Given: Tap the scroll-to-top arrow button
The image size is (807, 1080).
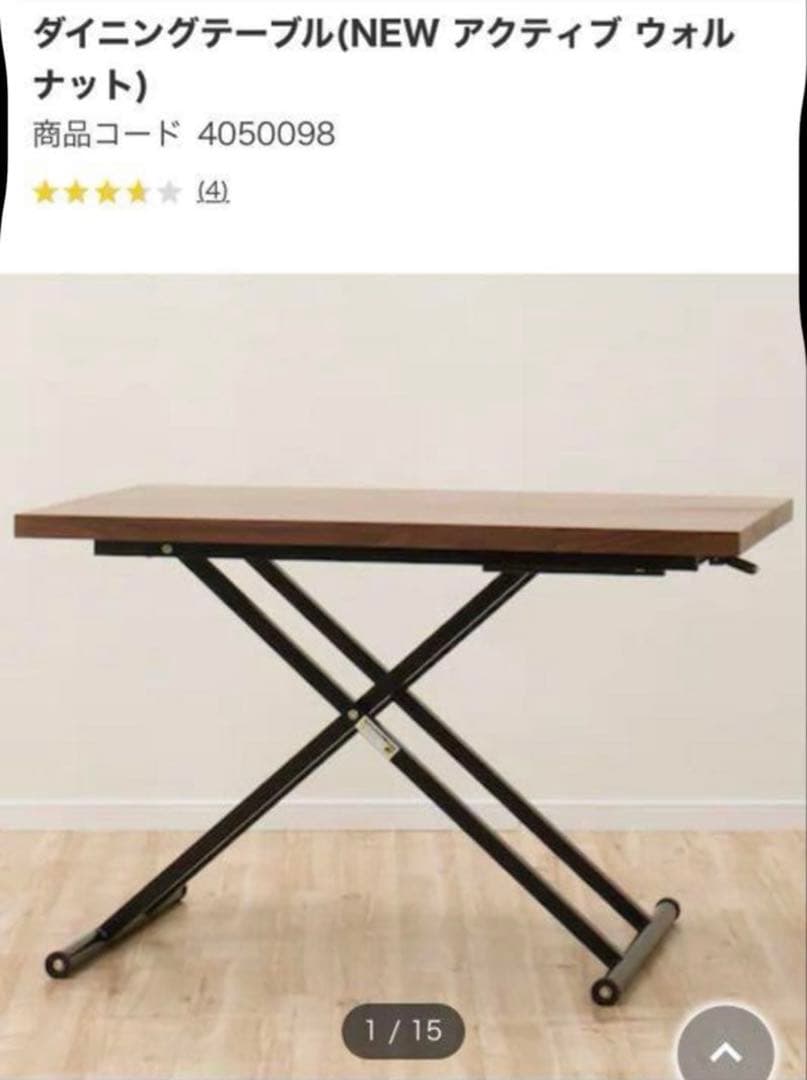Looking at the screenshot, I should (725, 1050).
